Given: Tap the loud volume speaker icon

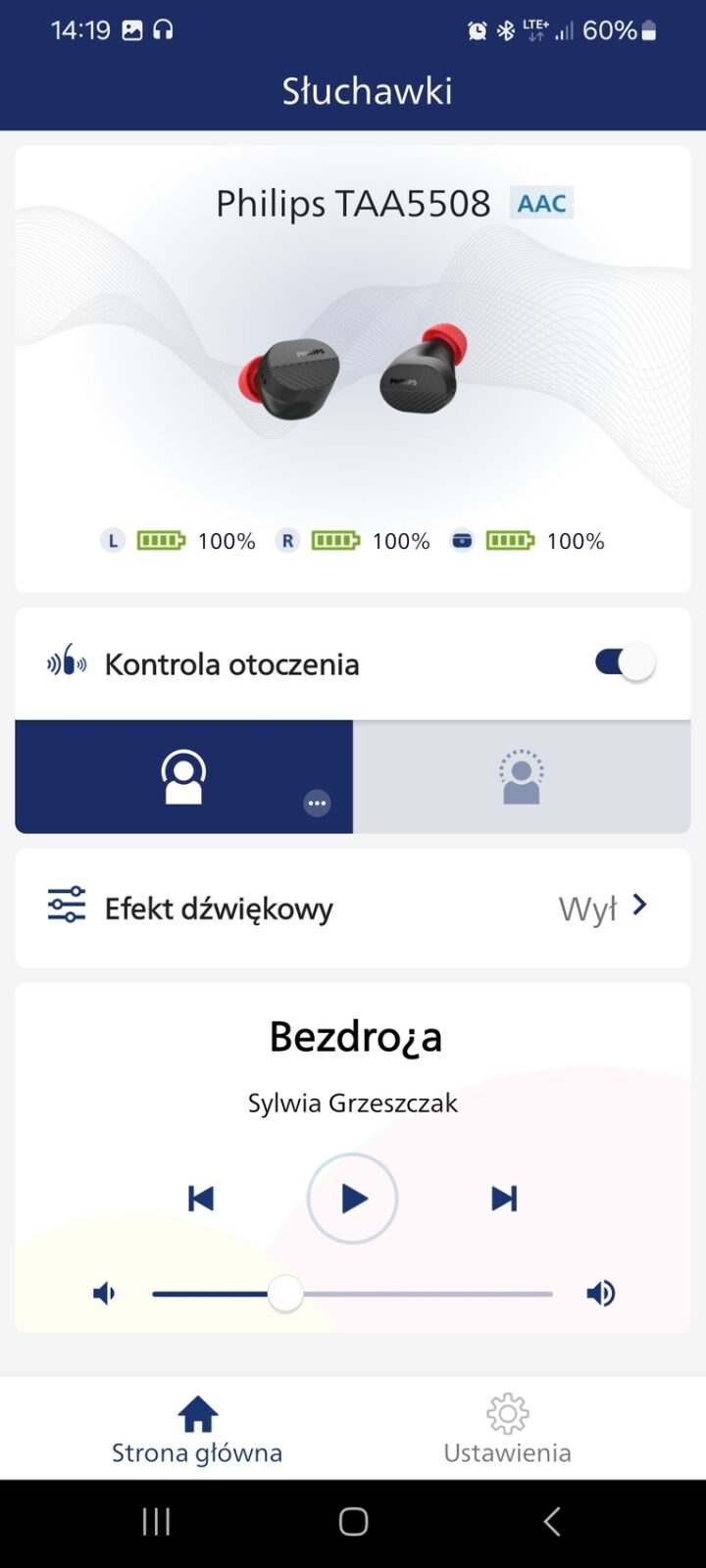Looking at the screenshot, I should click(x=600, y=1294).
